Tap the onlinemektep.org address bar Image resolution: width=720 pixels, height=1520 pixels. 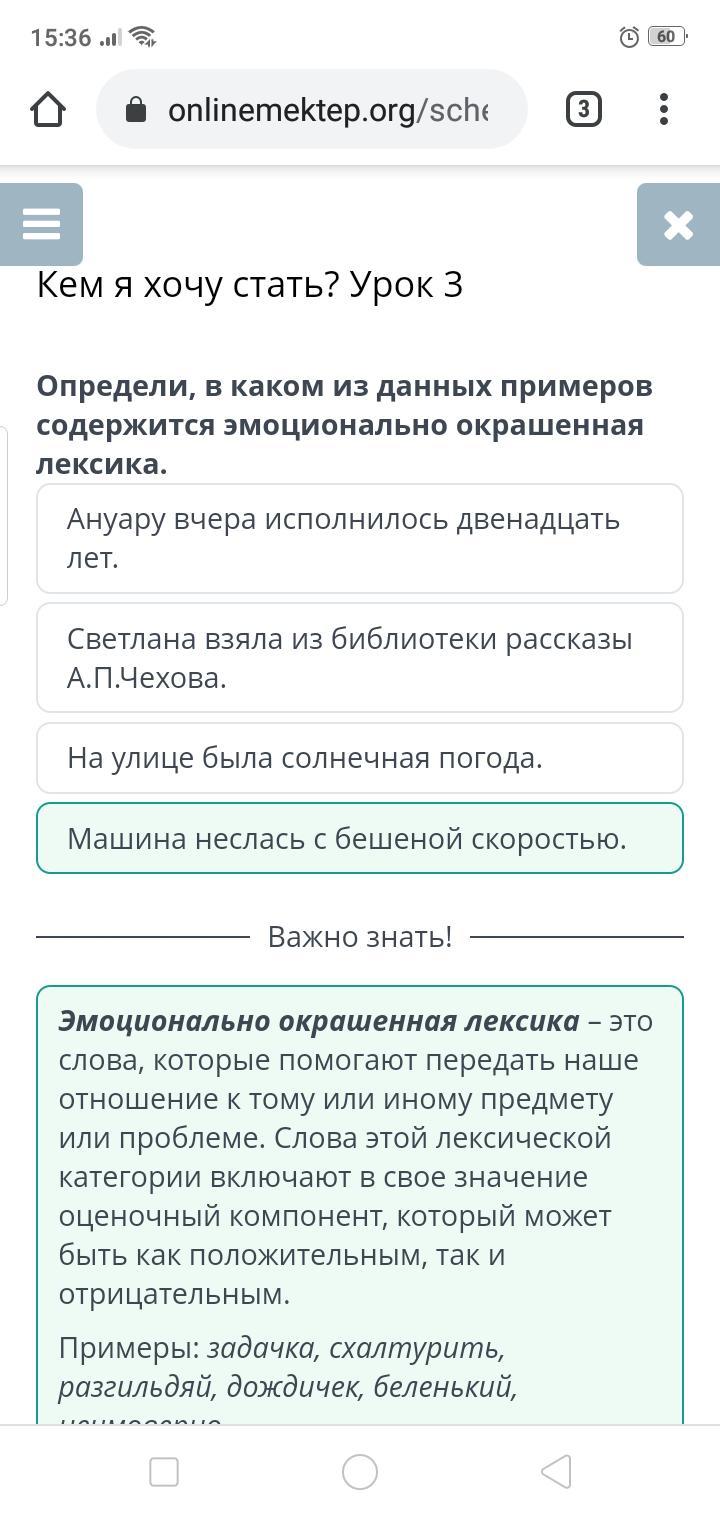coord(312,110)
